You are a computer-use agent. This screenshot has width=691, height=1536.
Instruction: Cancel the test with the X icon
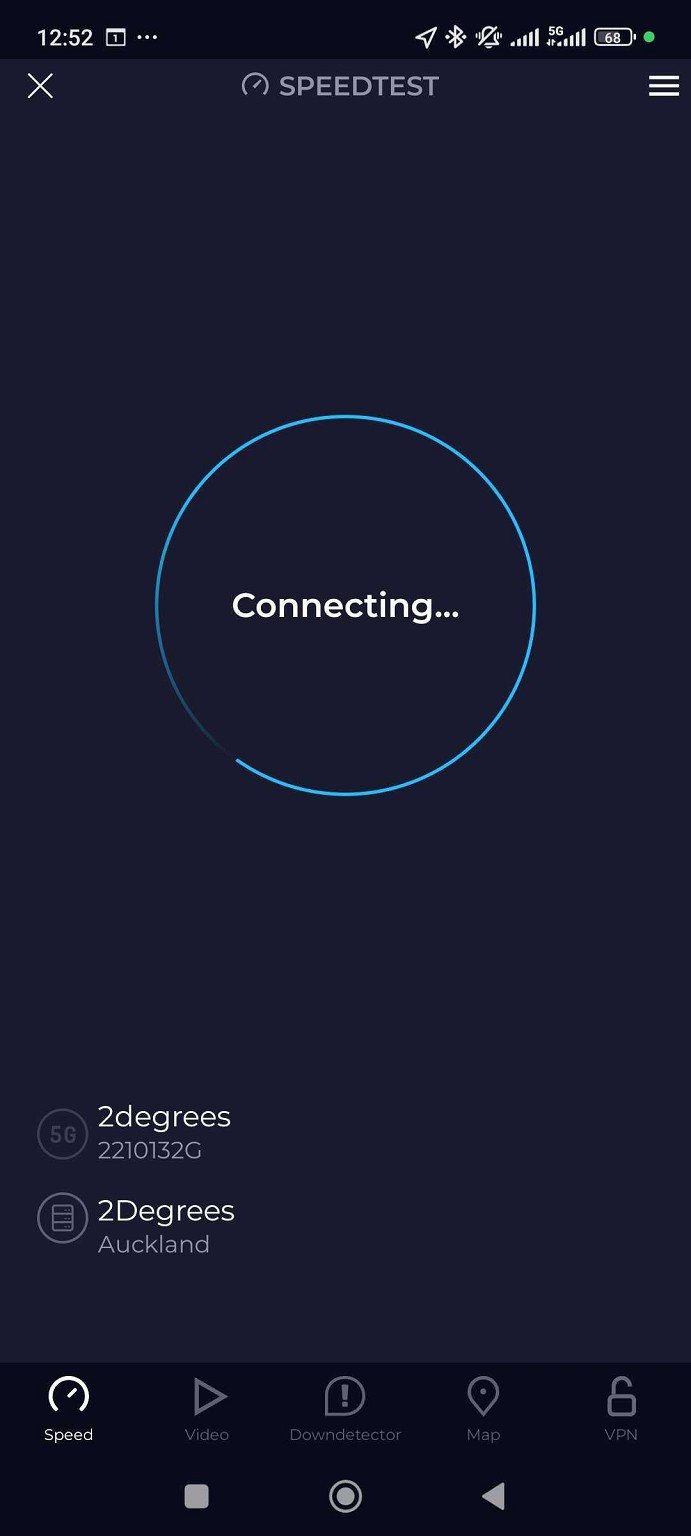tap(40, 86)
